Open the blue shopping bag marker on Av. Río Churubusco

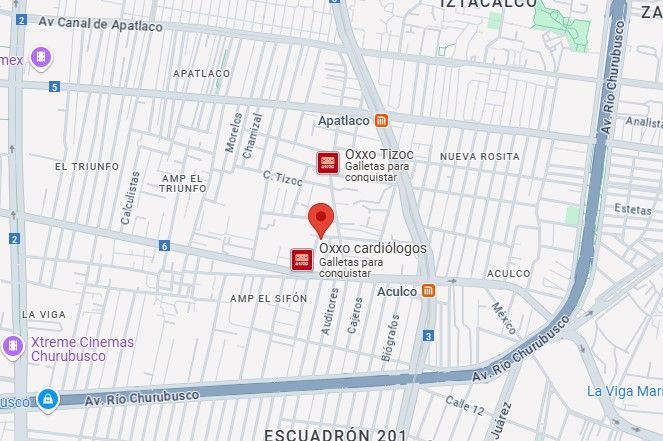[x=47, y=400]
